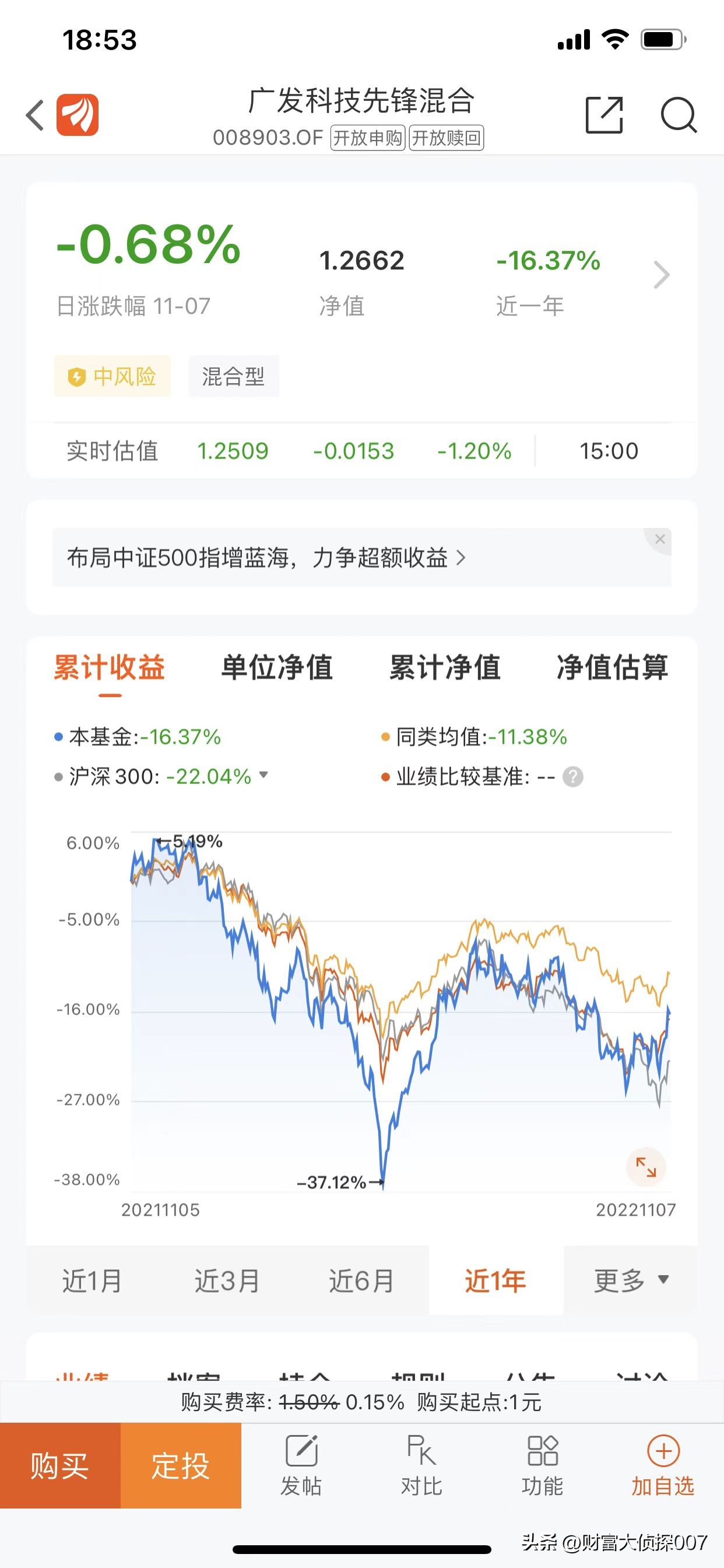This screenshot has width=724, height=1568.
Task: Select the 近6月 time range
Action: [361, 1280]
